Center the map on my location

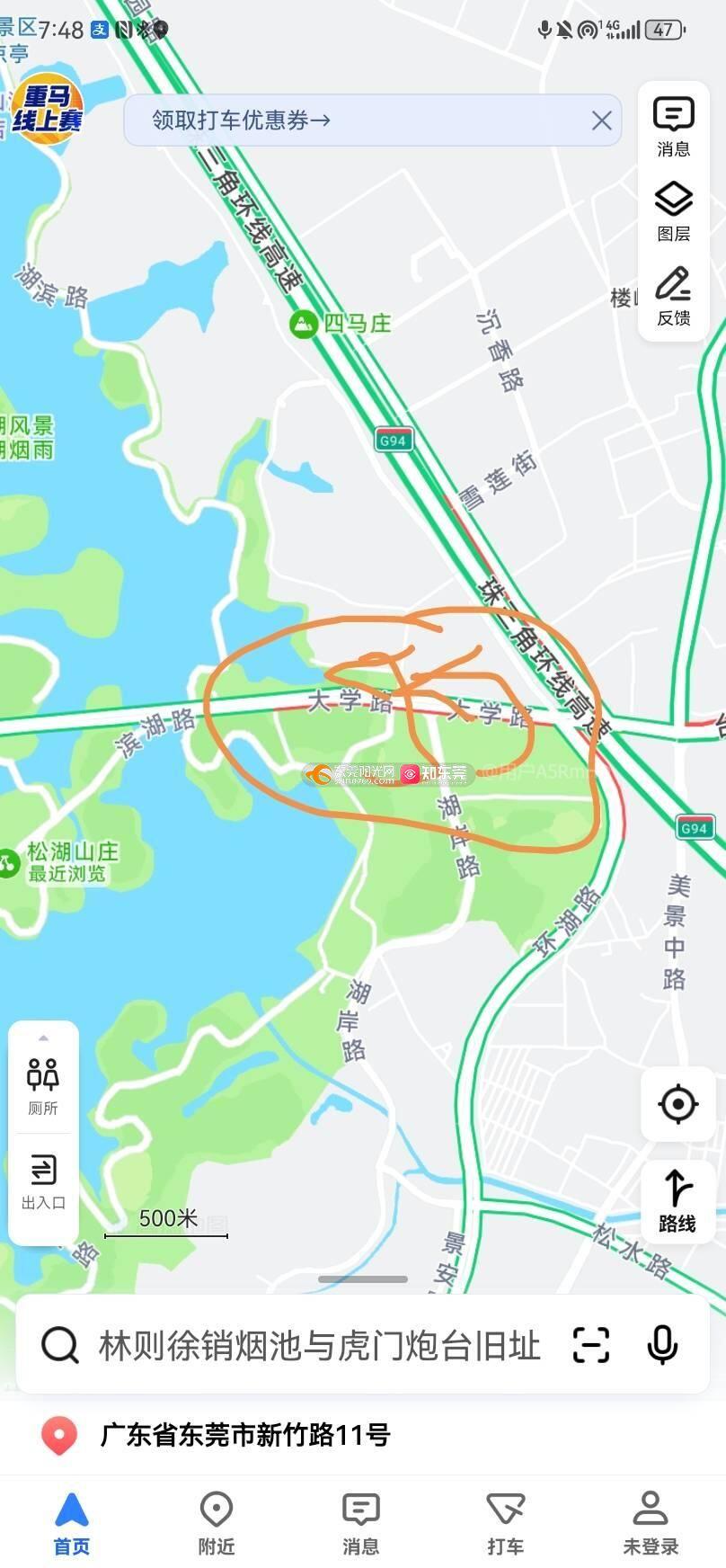click(677, 1103)
